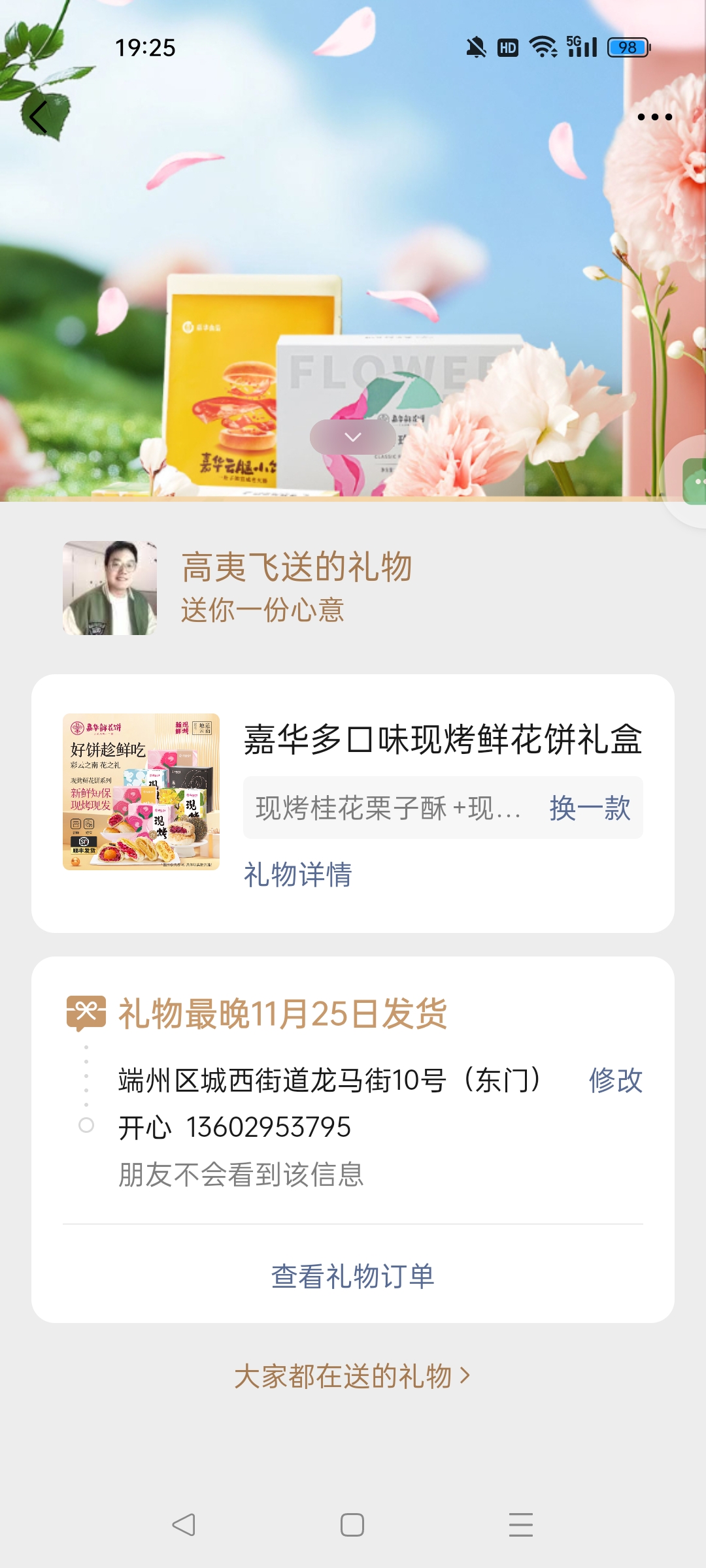The width and height of the screenshot is (706, 1568).
Task: Open the green floating chat bubble
Action: point(694,482)
